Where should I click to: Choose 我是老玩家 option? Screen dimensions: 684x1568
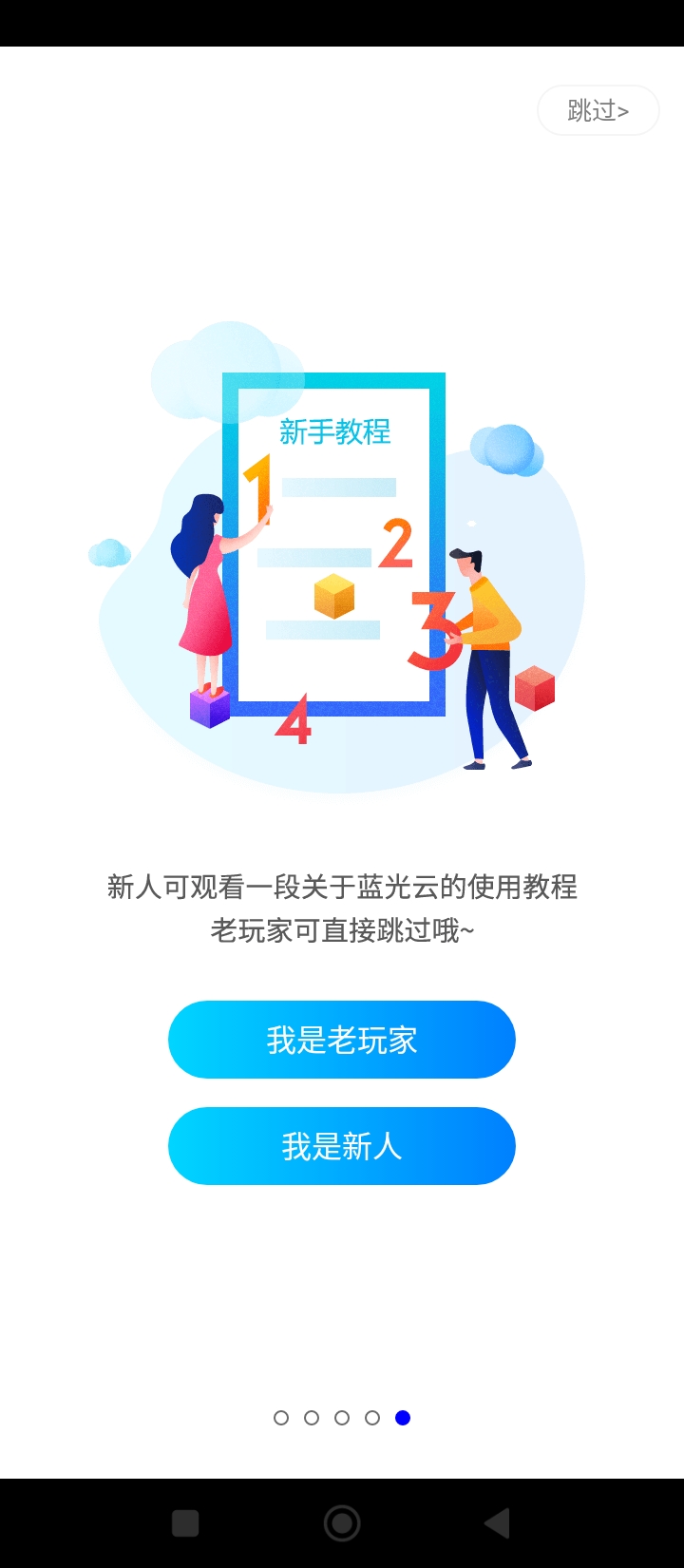341,1040
